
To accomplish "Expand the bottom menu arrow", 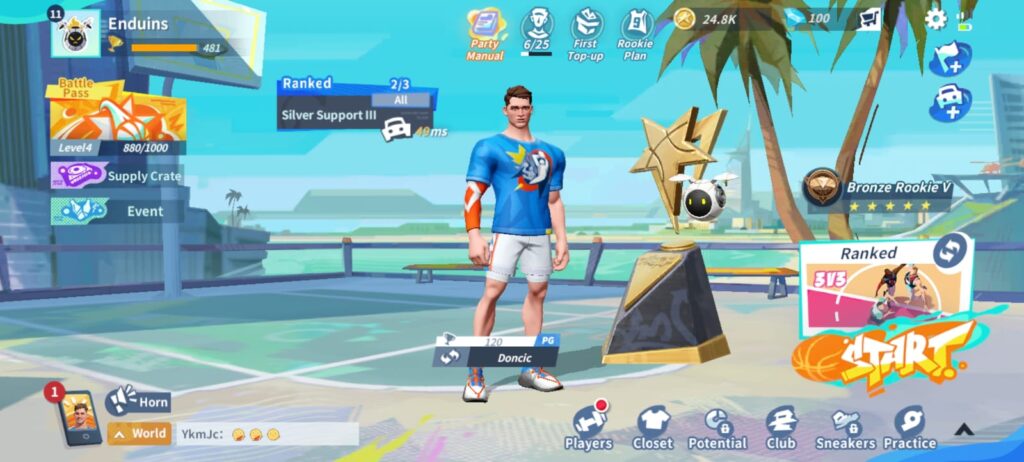I will pos(963,430).
